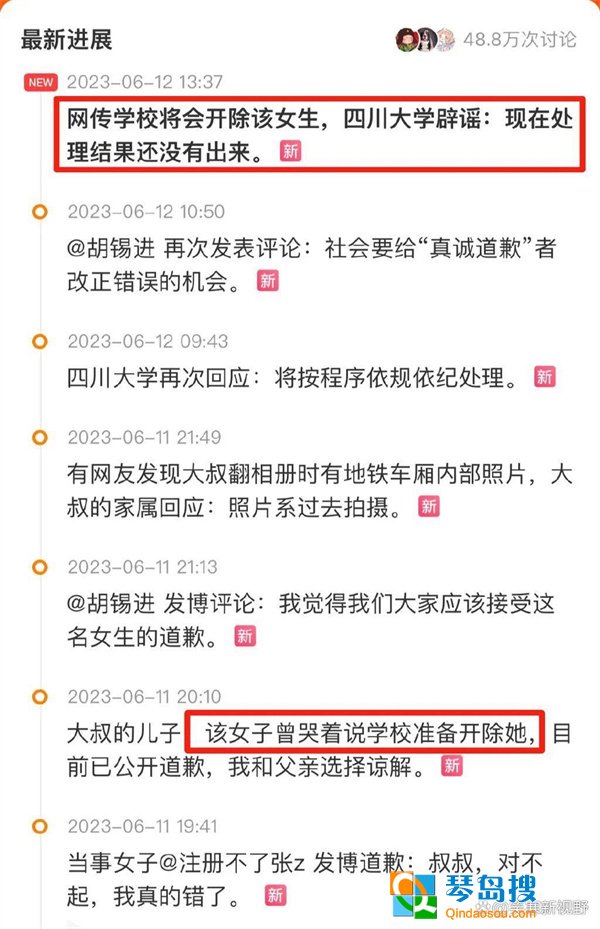Open 胡锡进's 接受这名女生的道歉 post entry

coord(300,618)
